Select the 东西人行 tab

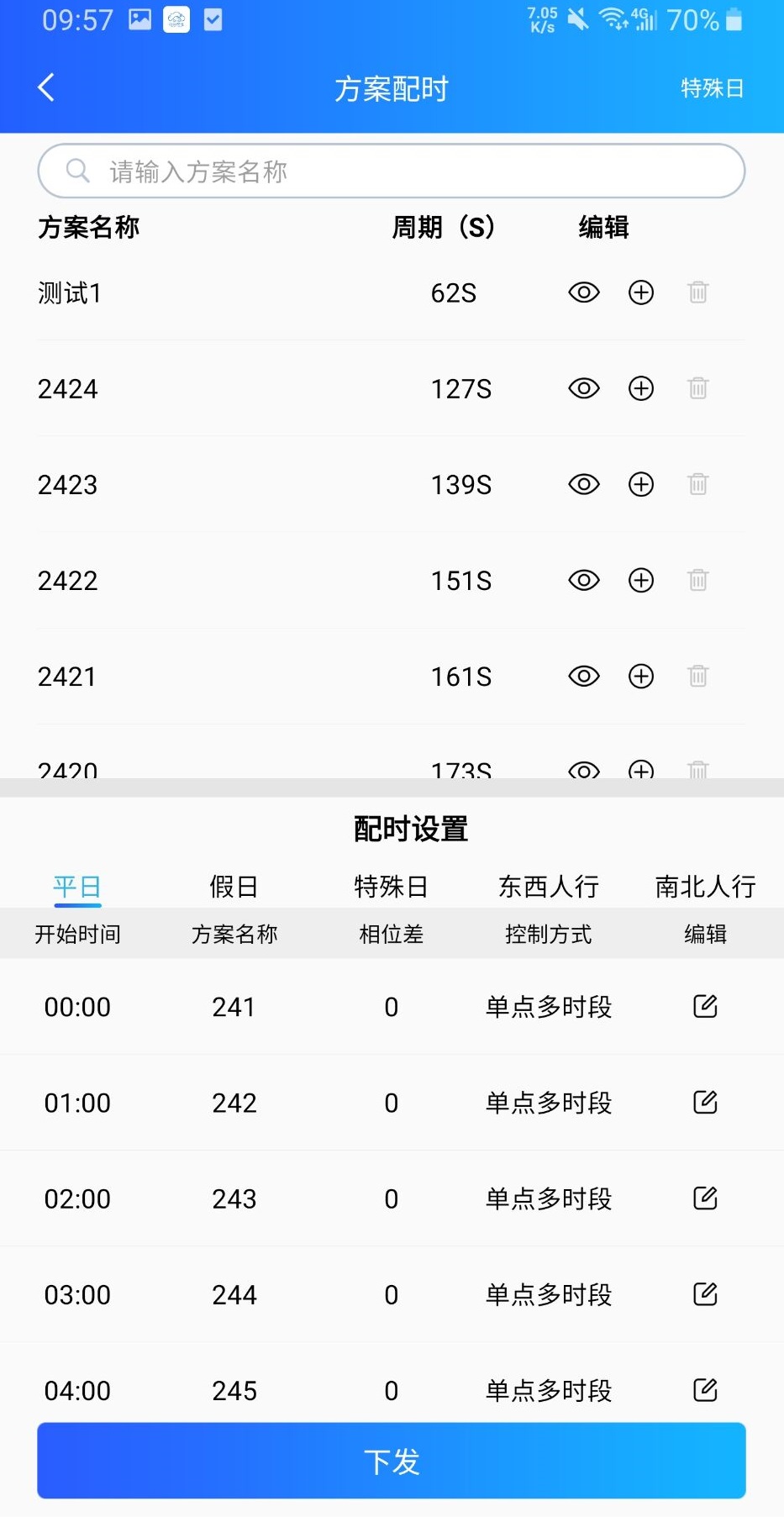coord(548,886)
